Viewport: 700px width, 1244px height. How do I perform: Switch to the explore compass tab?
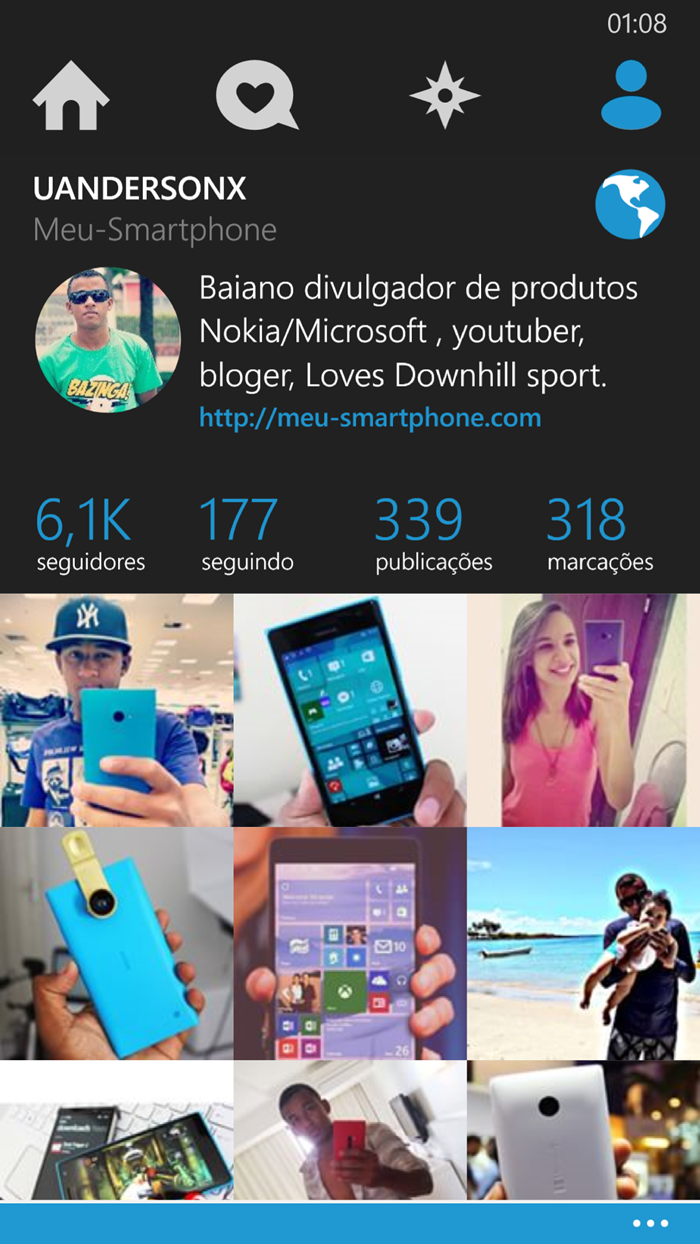[x=445, y=97]
